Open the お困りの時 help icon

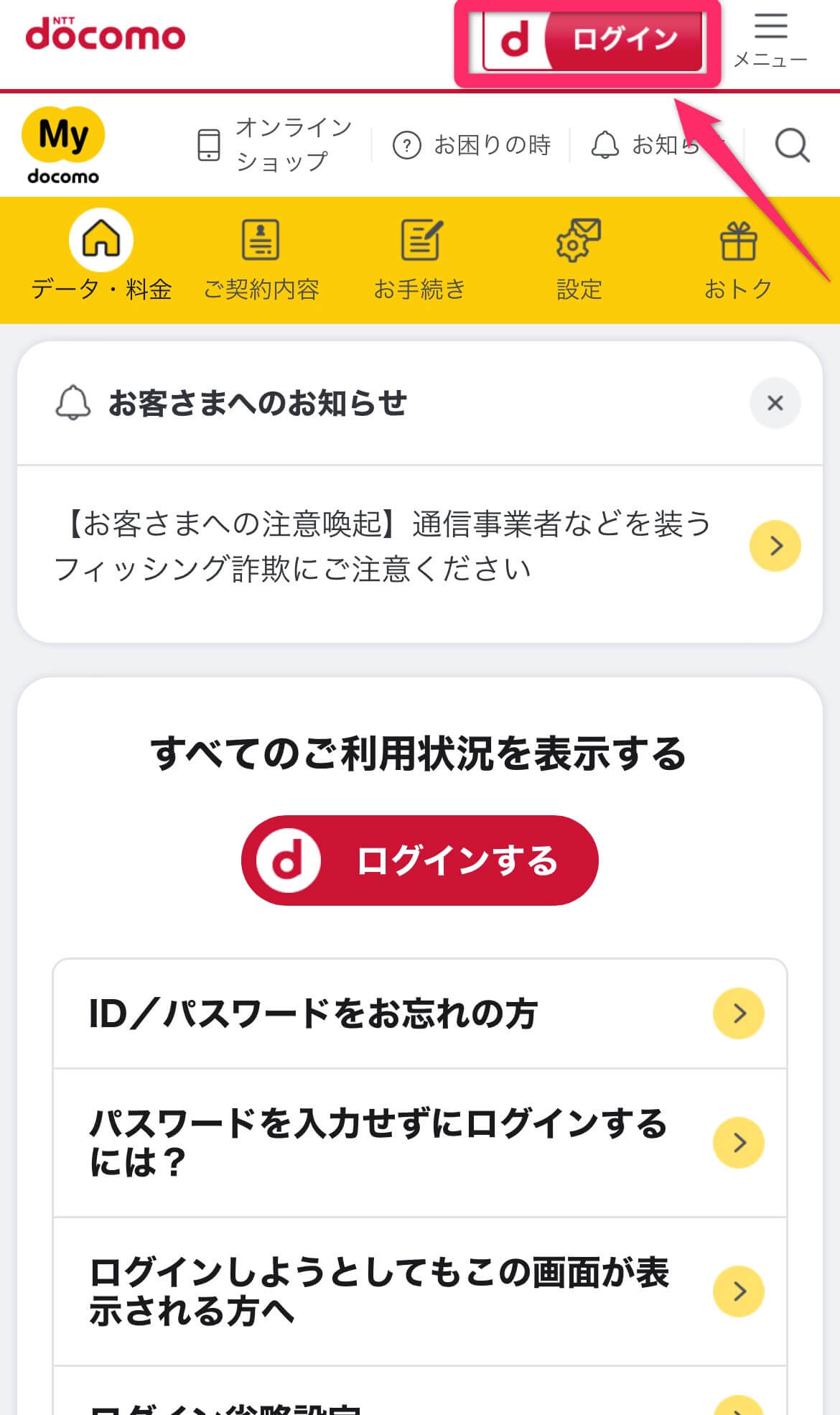pyautogui.click(x=407, y=145)
